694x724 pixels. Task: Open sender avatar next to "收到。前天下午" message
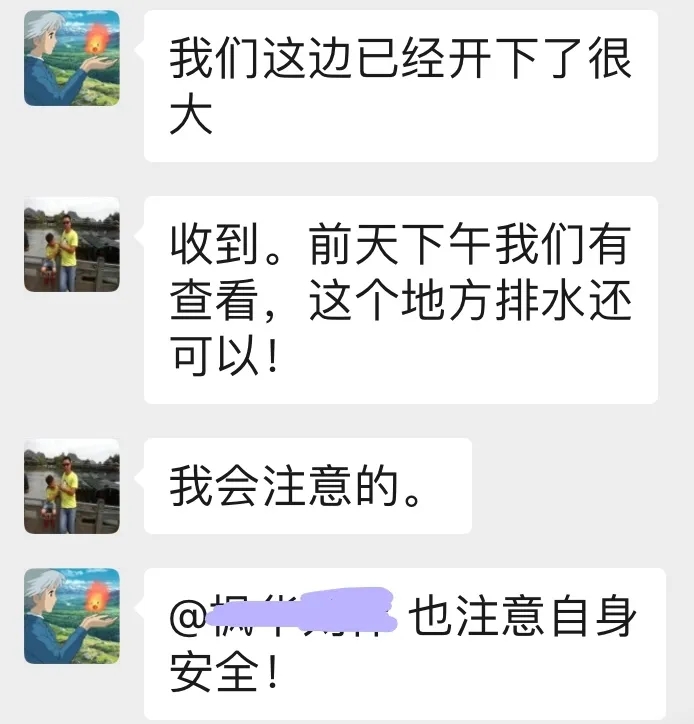click(71, 245)
